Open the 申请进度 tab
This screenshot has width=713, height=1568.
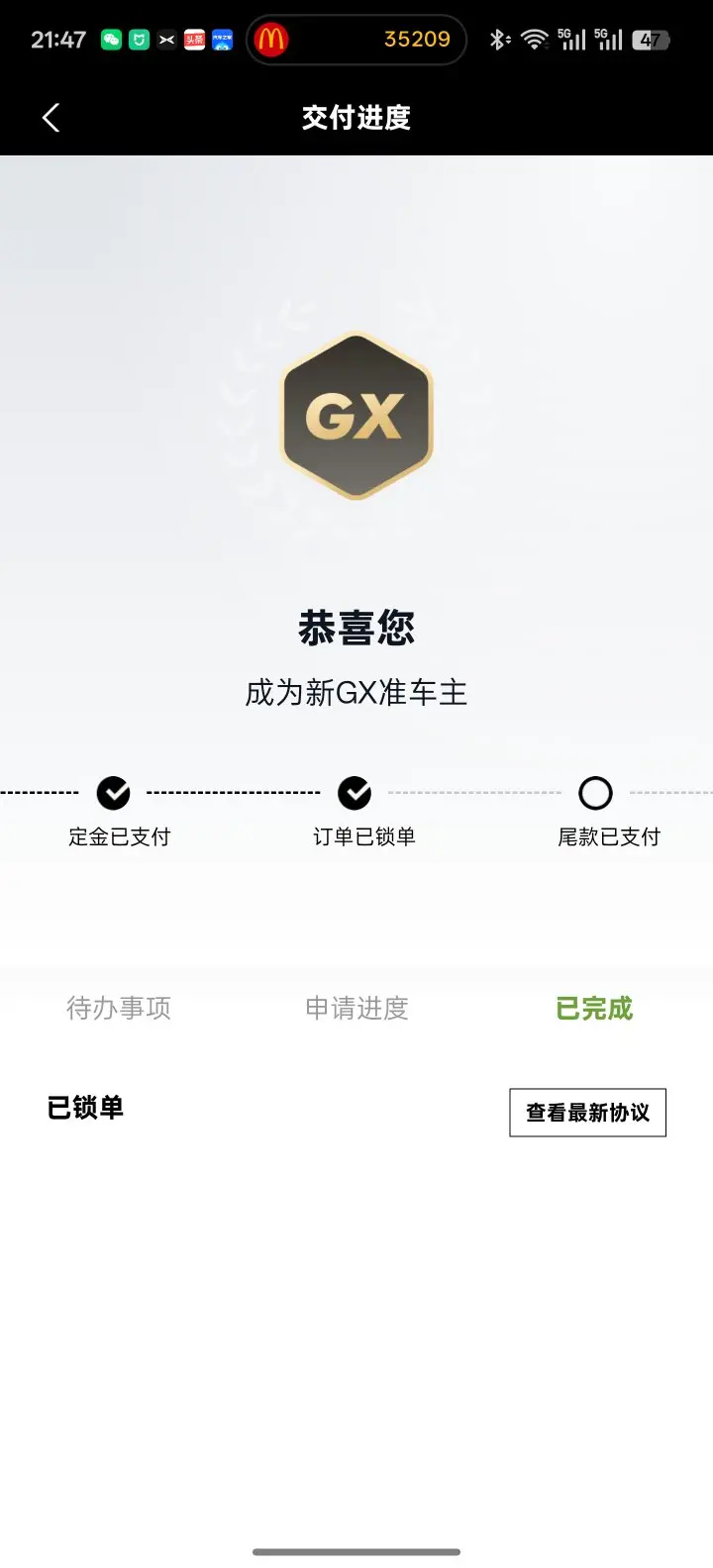(x=356, y=1008)
